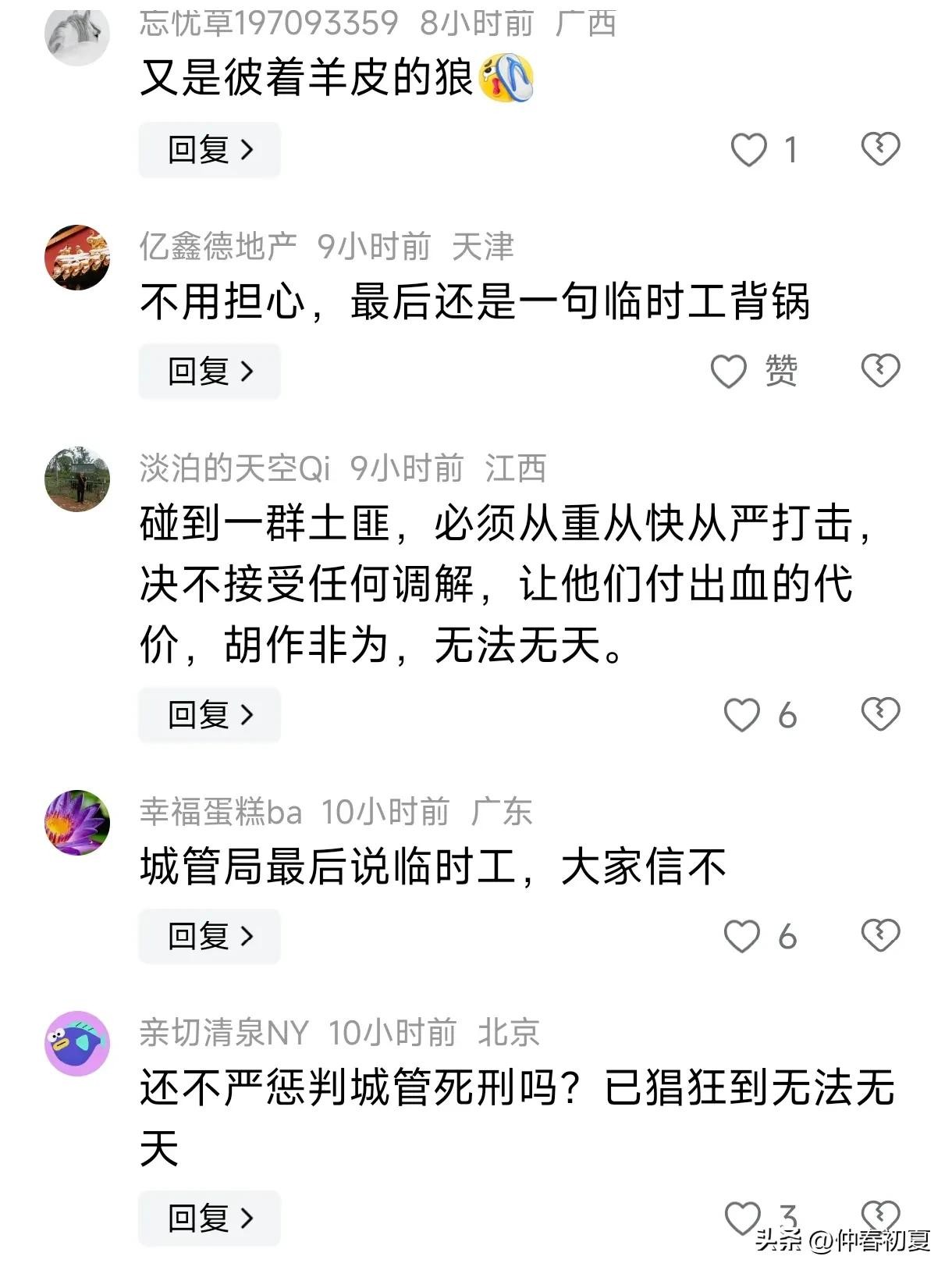Reply to 幸福蛋糕ba's comment
Image resolution: width=952 pixels, height=1274 pixels.
209,935
